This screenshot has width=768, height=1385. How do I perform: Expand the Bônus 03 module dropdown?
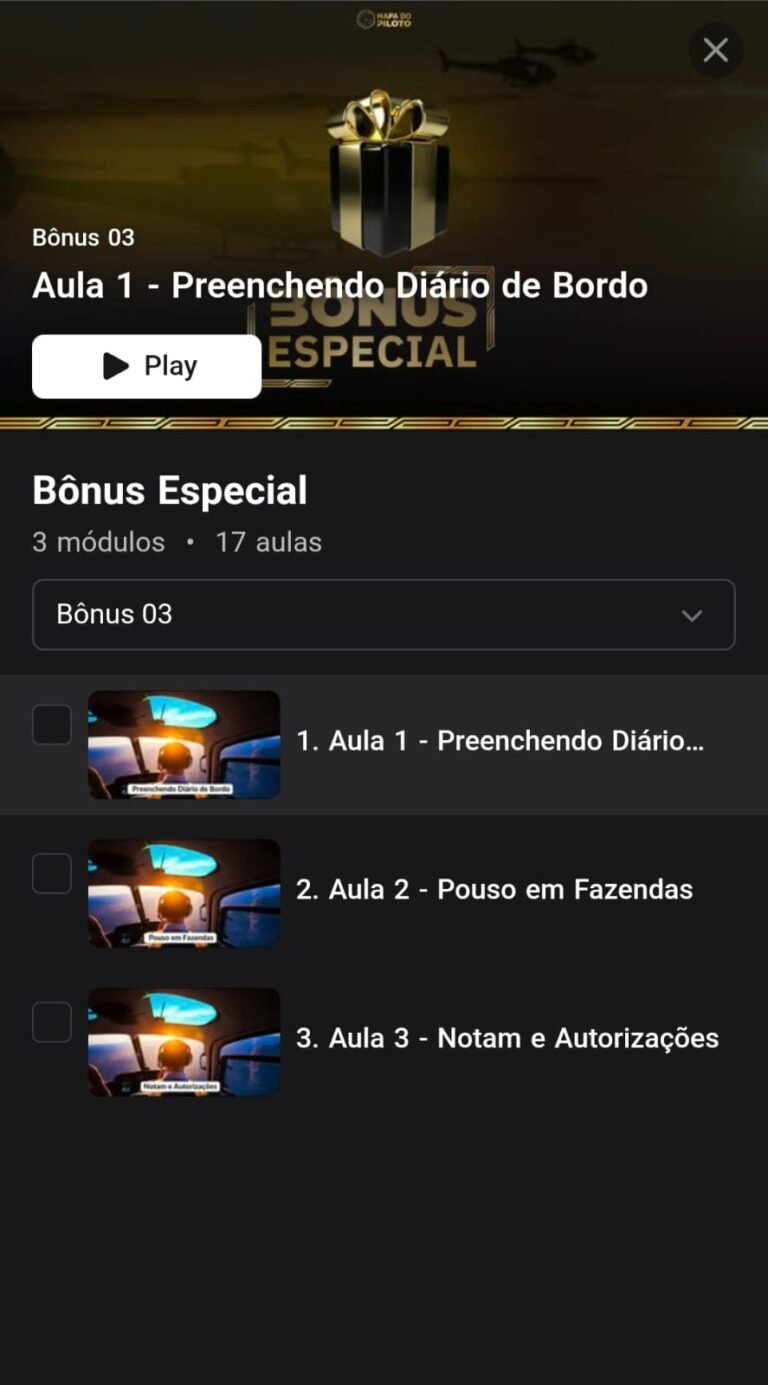click(384, 614)
